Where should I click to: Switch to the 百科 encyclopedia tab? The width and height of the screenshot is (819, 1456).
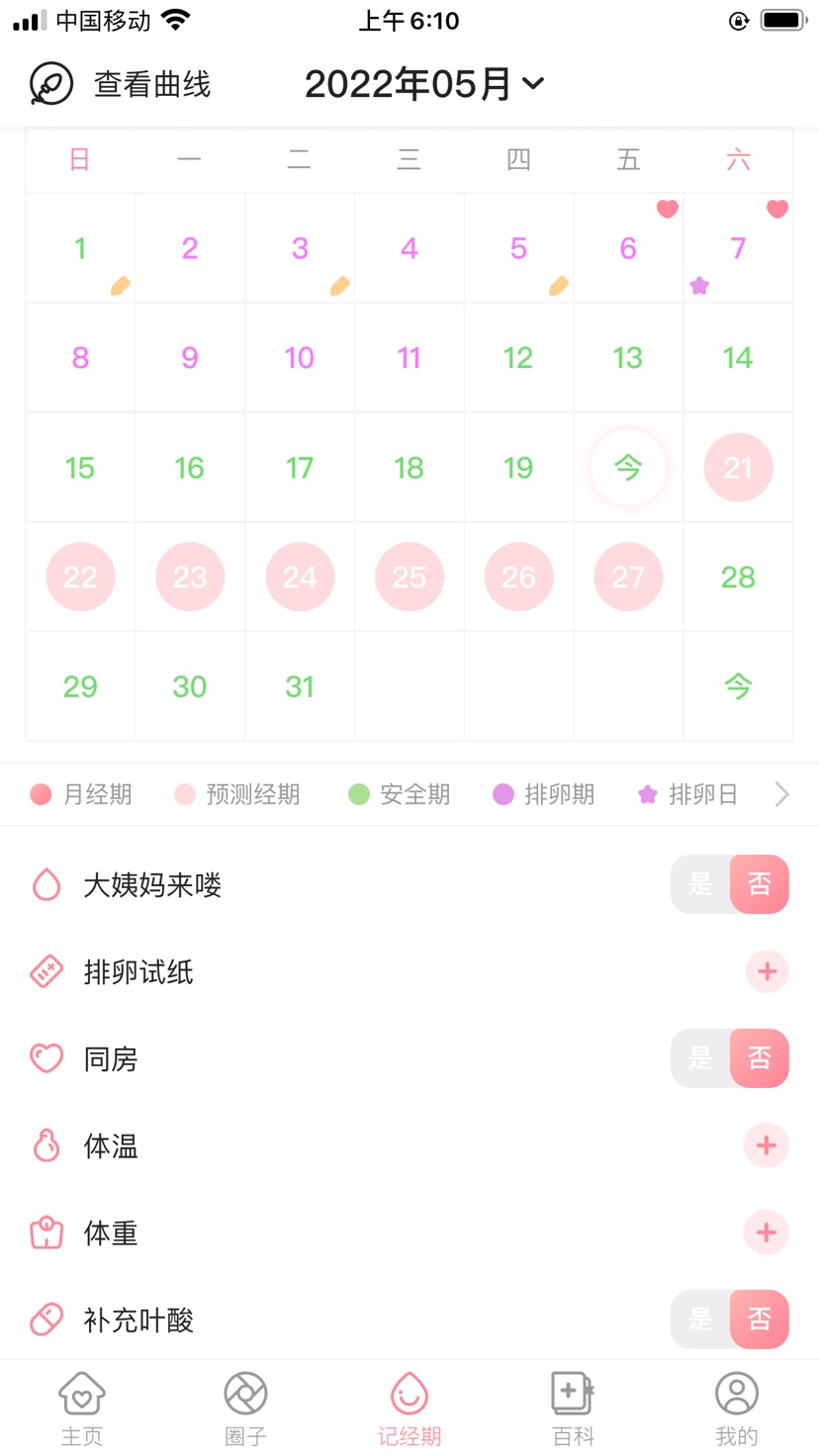[x=573, y=1409]
